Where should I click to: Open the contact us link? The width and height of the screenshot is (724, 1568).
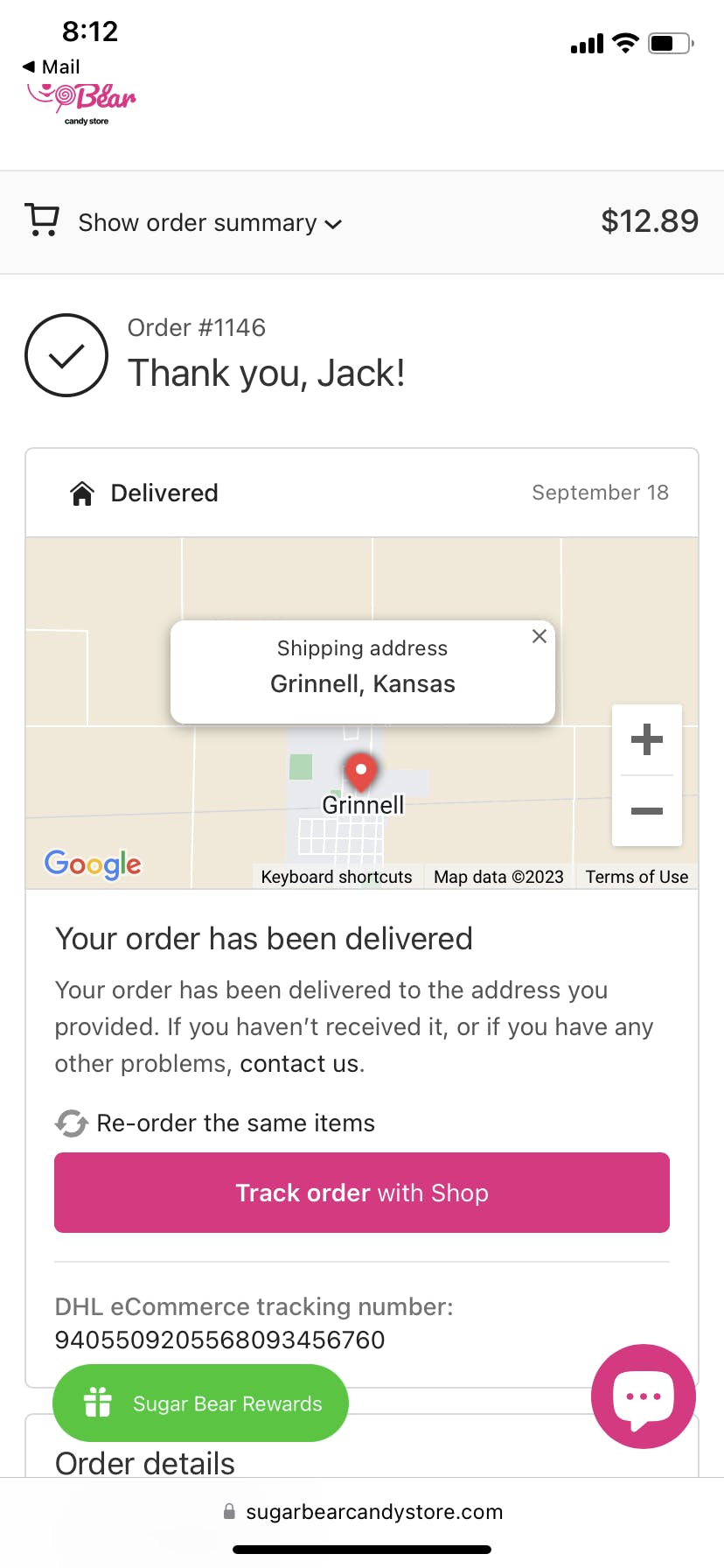tap(299, 1063)
